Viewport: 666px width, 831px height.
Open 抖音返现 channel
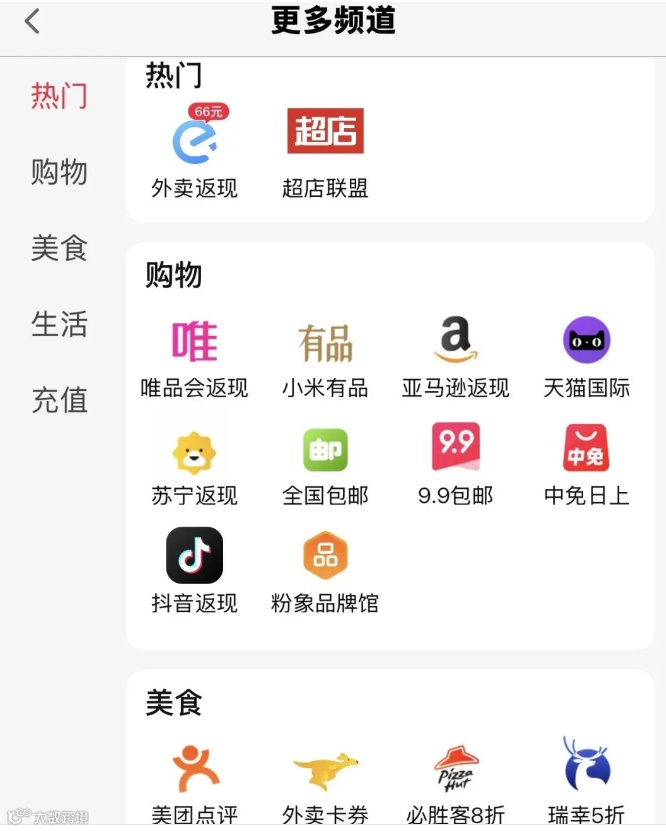click(194, 572)
